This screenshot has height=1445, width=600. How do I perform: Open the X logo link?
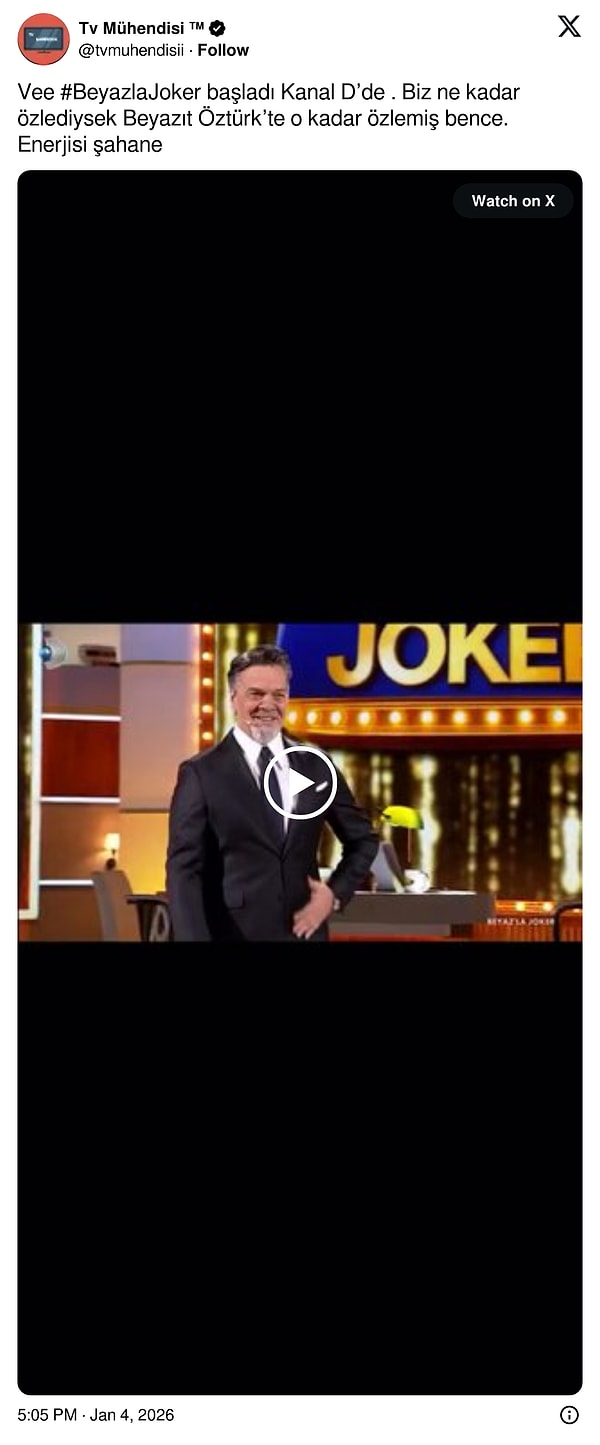(x=569, y=27)
